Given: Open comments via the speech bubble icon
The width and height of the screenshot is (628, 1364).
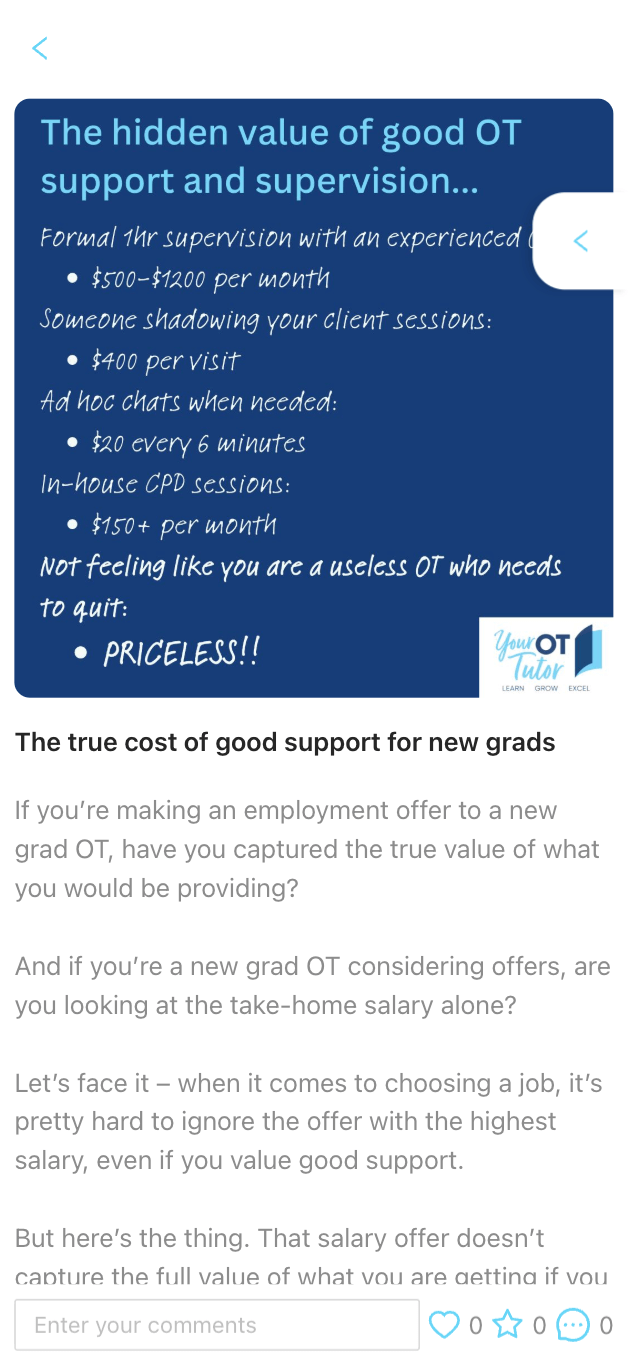Looking at the screenshot, I should click(x=572, y=1325).
